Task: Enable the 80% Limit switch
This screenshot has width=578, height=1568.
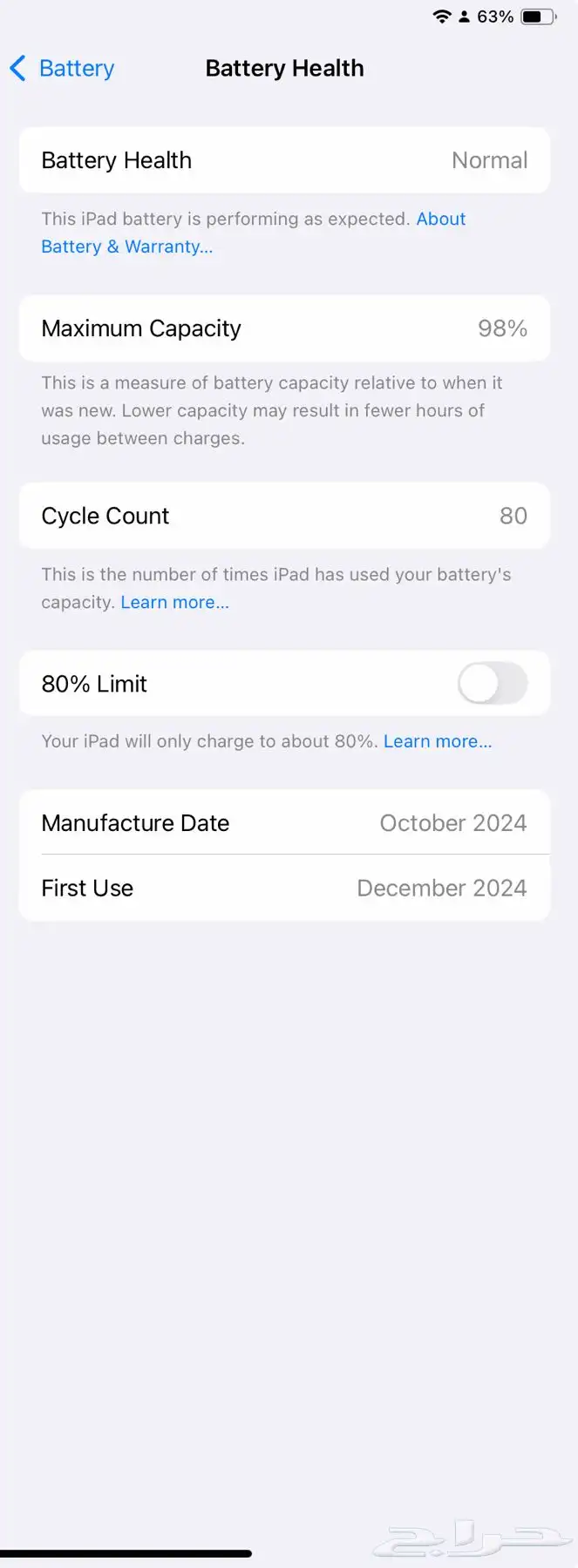Action: [493, 684]
